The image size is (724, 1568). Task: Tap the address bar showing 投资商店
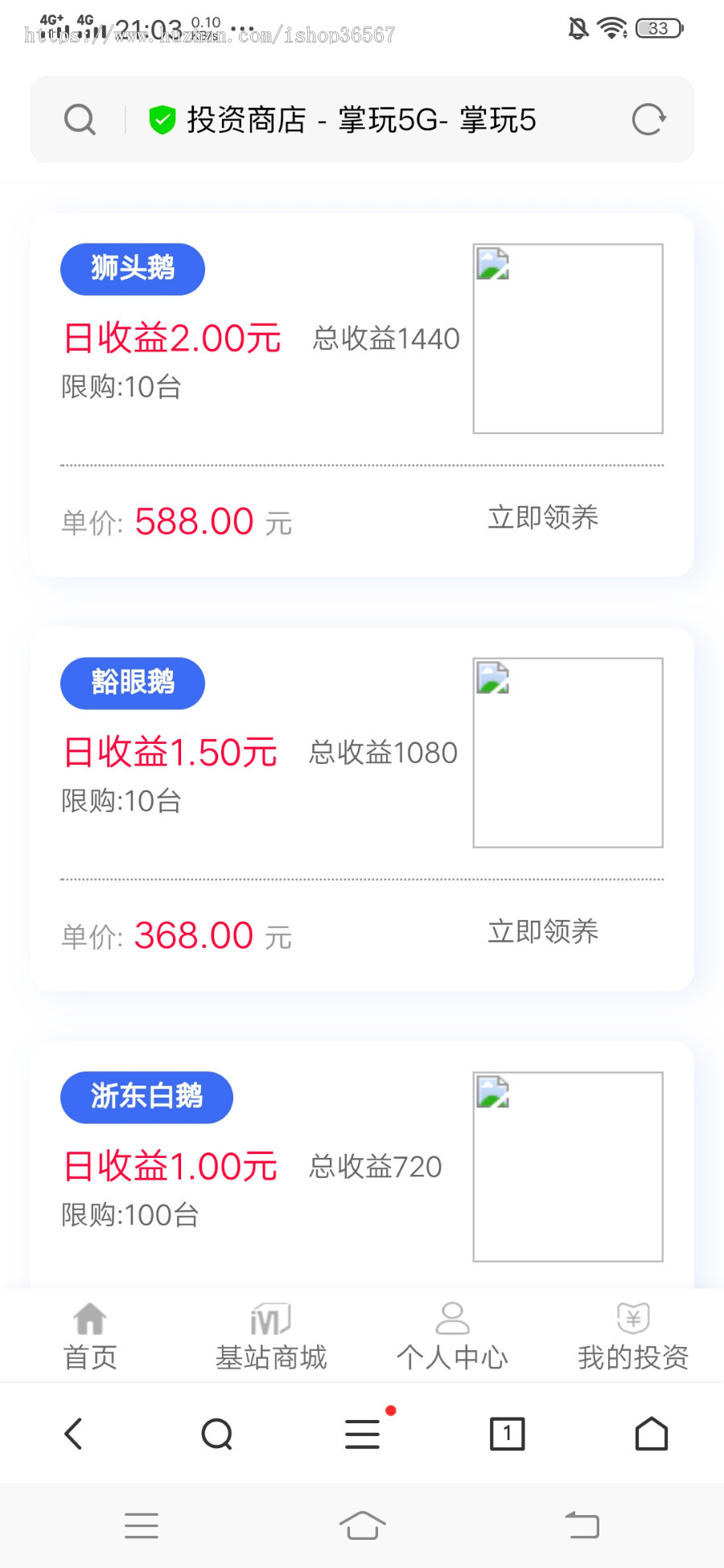pos(362,118)
